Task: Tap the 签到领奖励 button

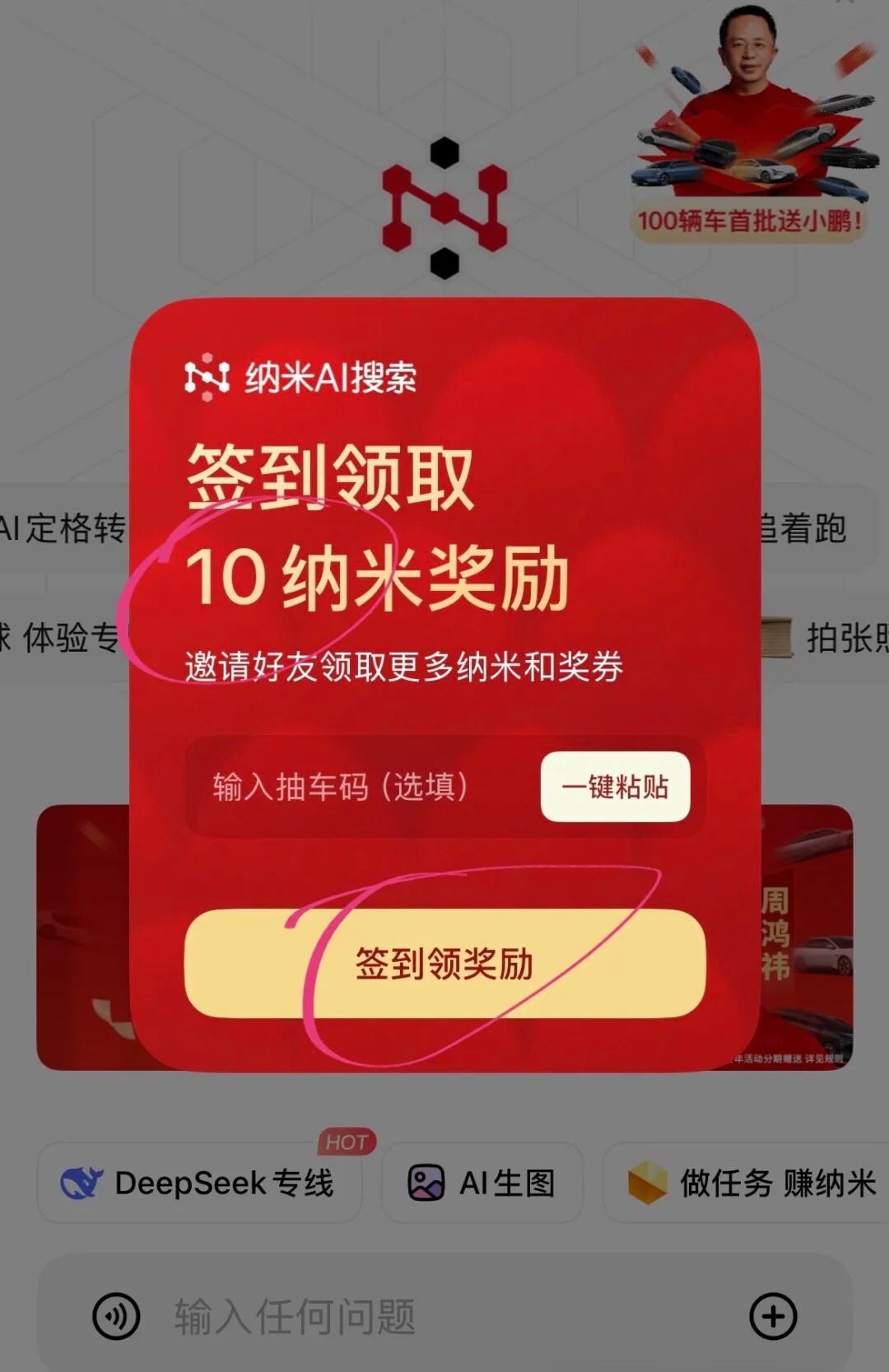Action: tap(444, 964)
